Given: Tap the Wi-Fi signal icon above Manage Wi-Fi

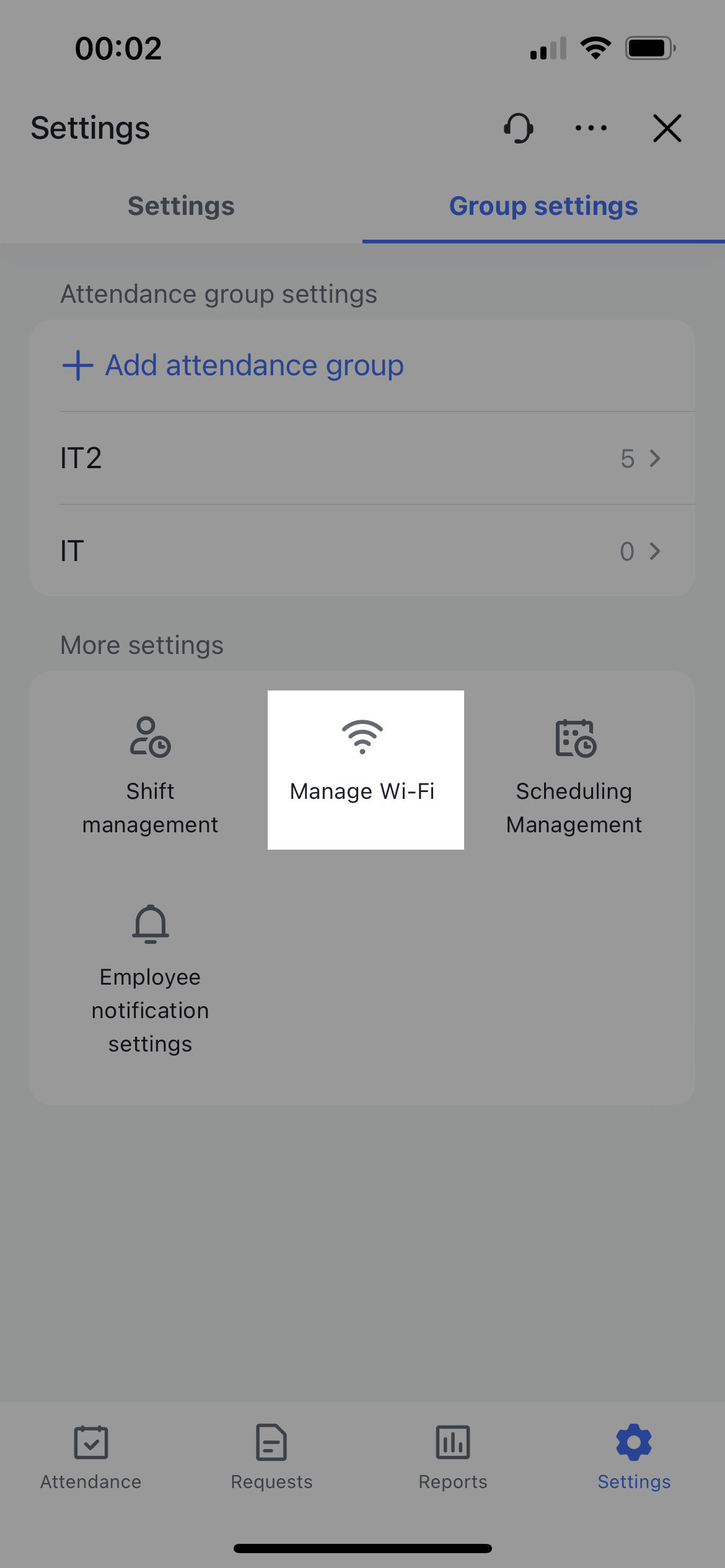Looking at the screenshot, I should pos(361,737).
